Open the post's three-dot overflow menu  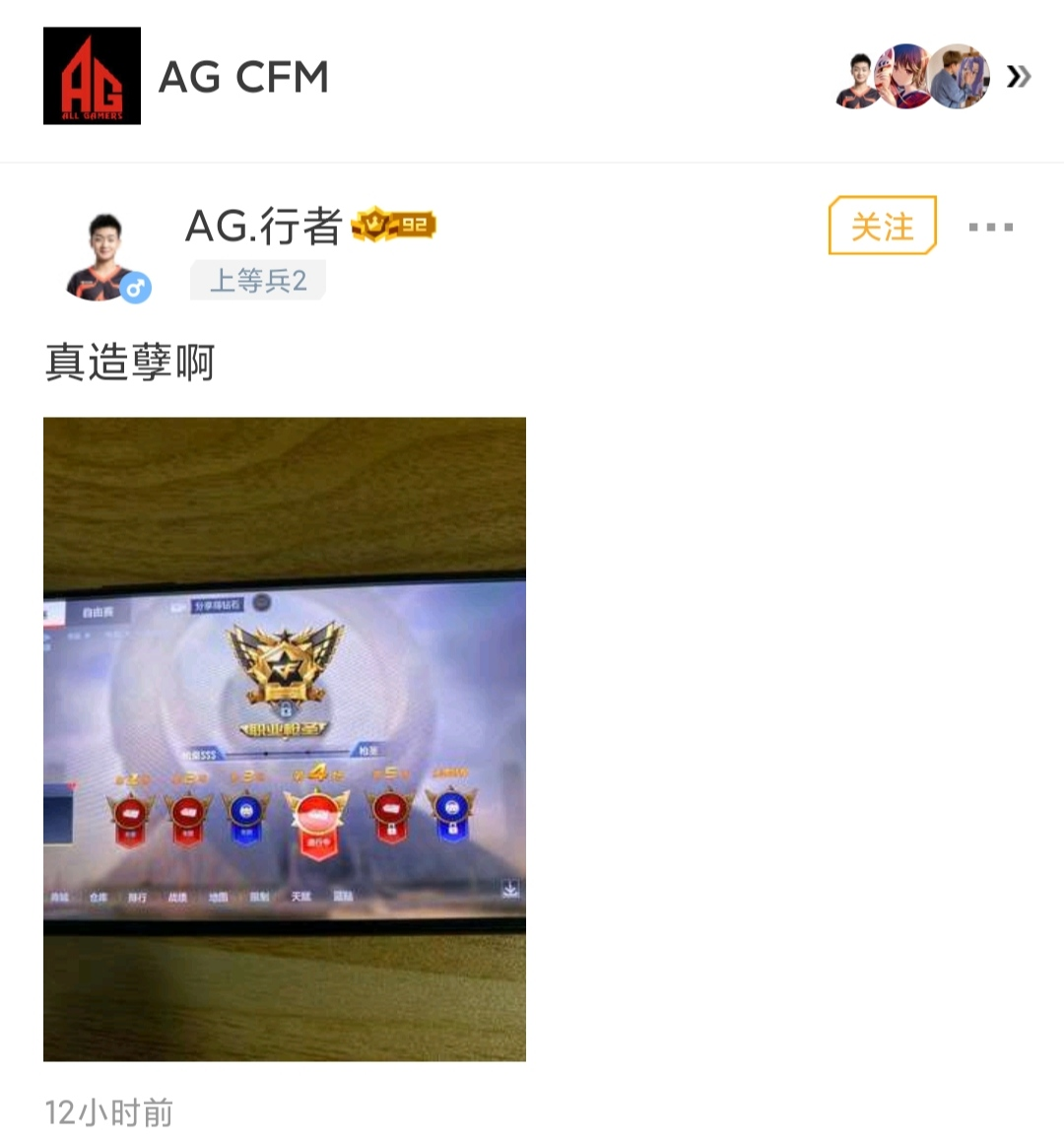989,227
